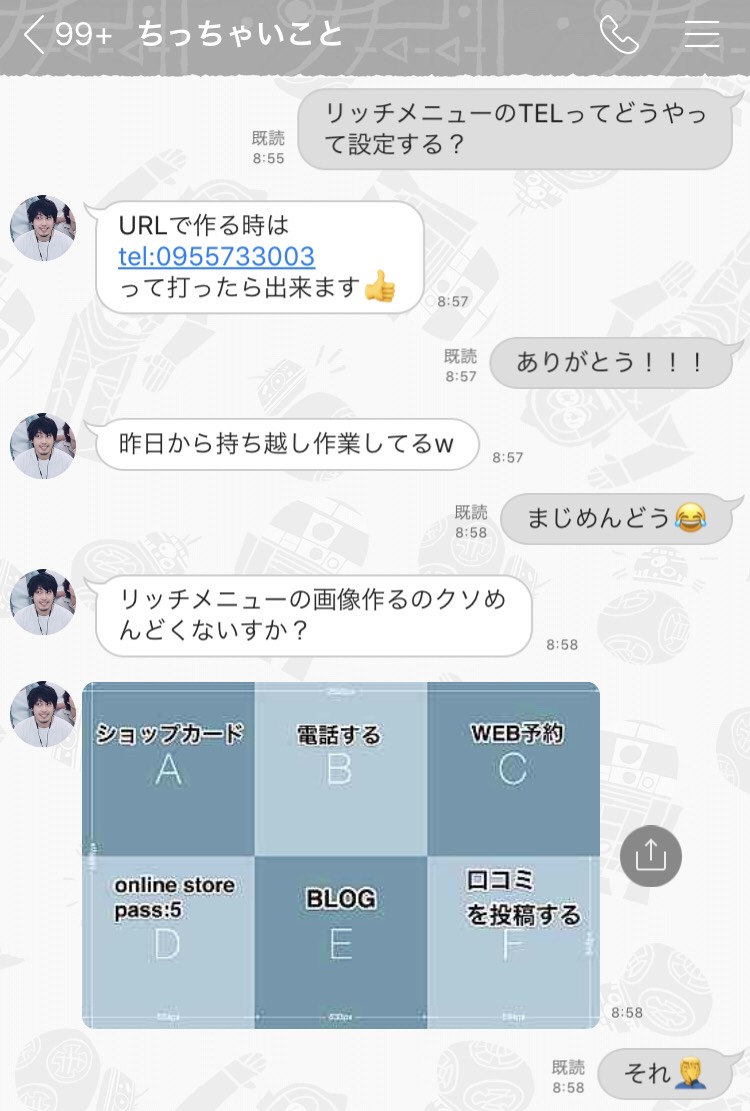Open the rich menu image attachment
This screenshot has width=750, height=1111.
(x=340, y=855)
